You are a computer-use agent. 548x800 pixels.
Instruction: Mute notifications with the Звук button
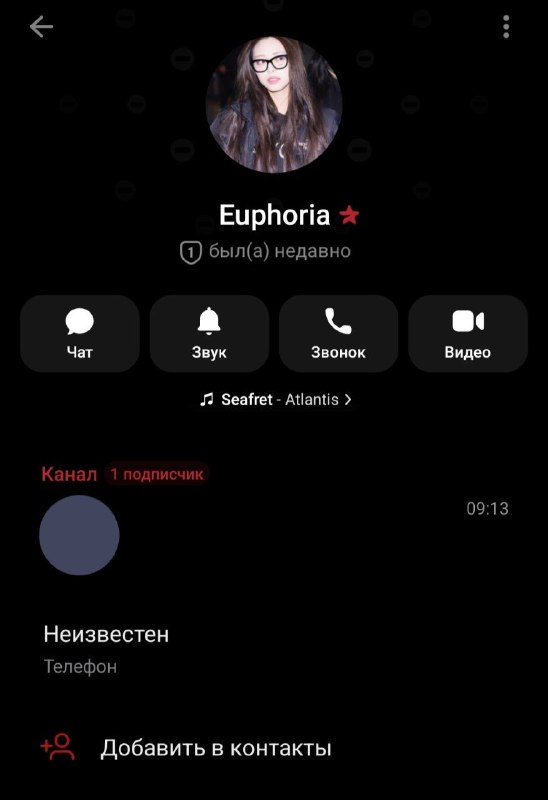click(209, 334)
